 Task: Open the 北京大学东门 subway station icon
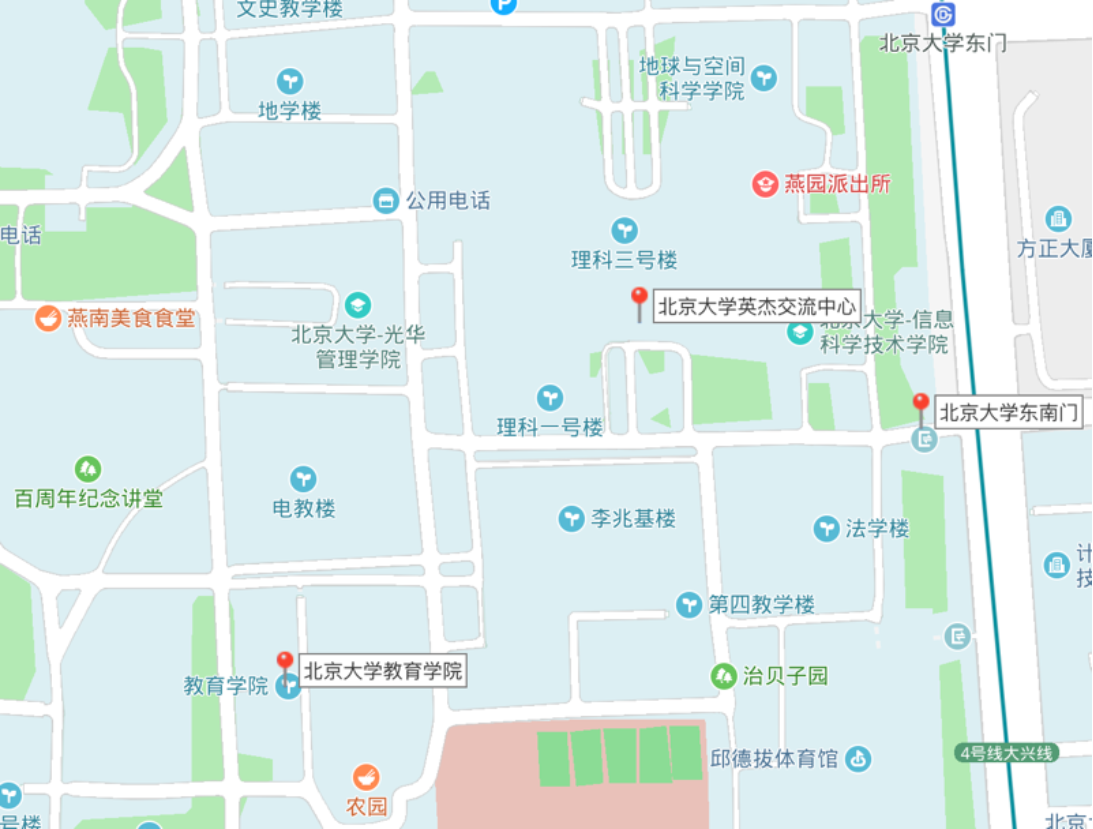(x=942, y=14)
